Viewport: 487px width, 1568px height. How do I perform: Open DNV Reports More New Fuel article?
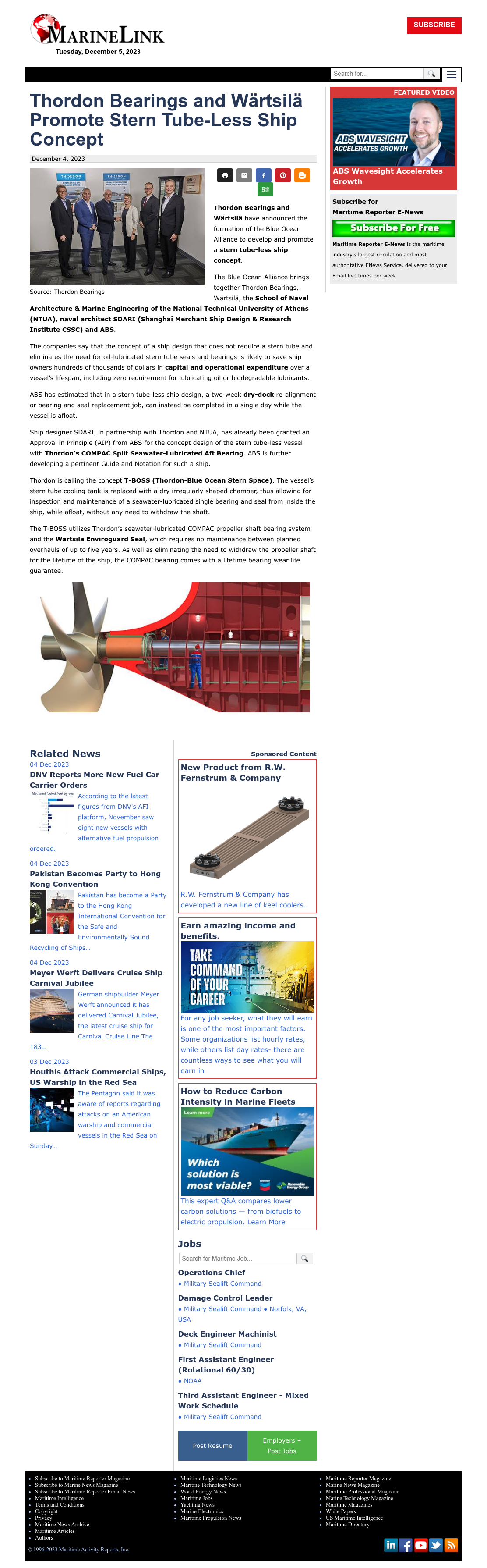pos(94,780)
